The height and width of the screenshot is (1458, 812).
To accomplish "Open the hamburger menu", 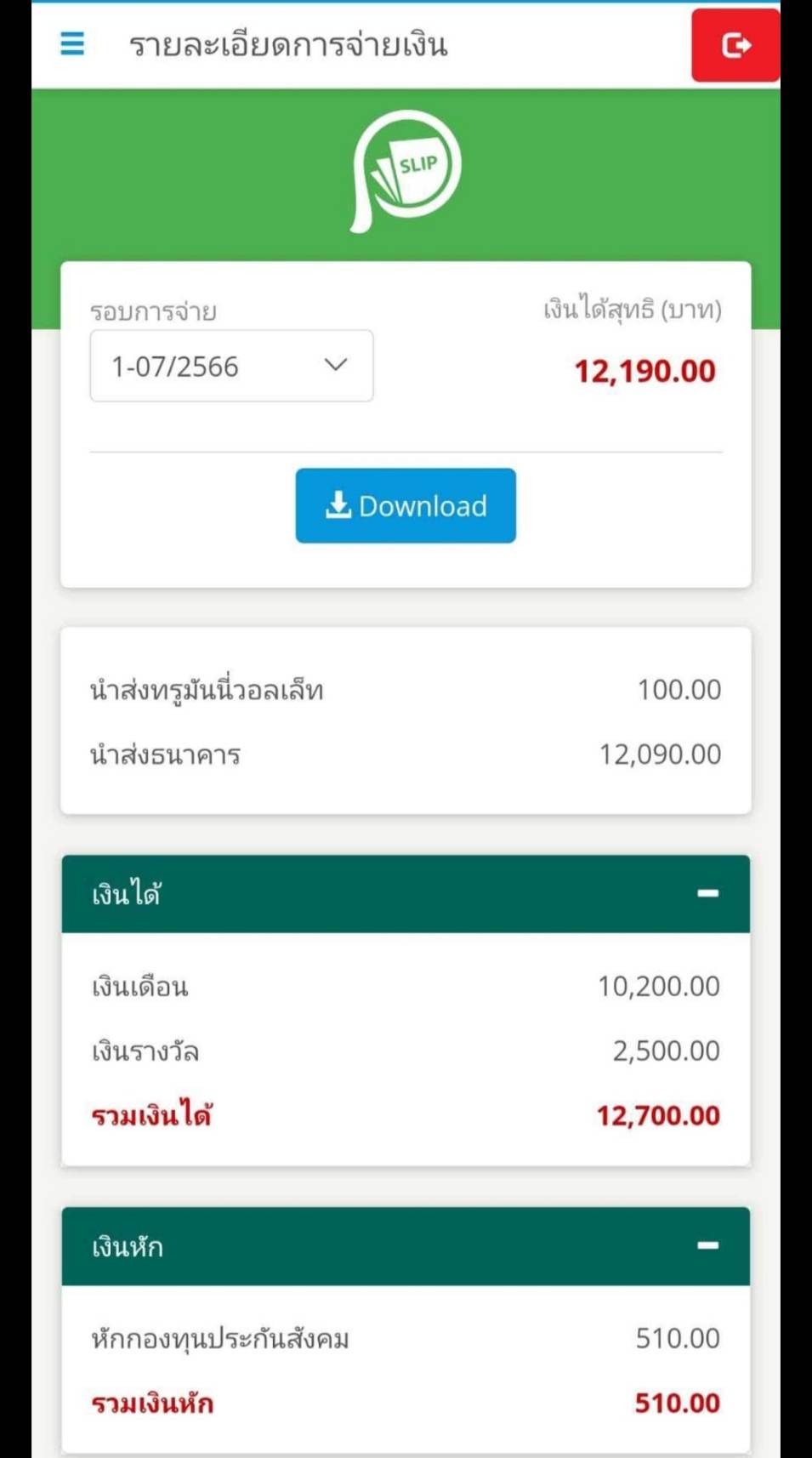I will 72,43.
